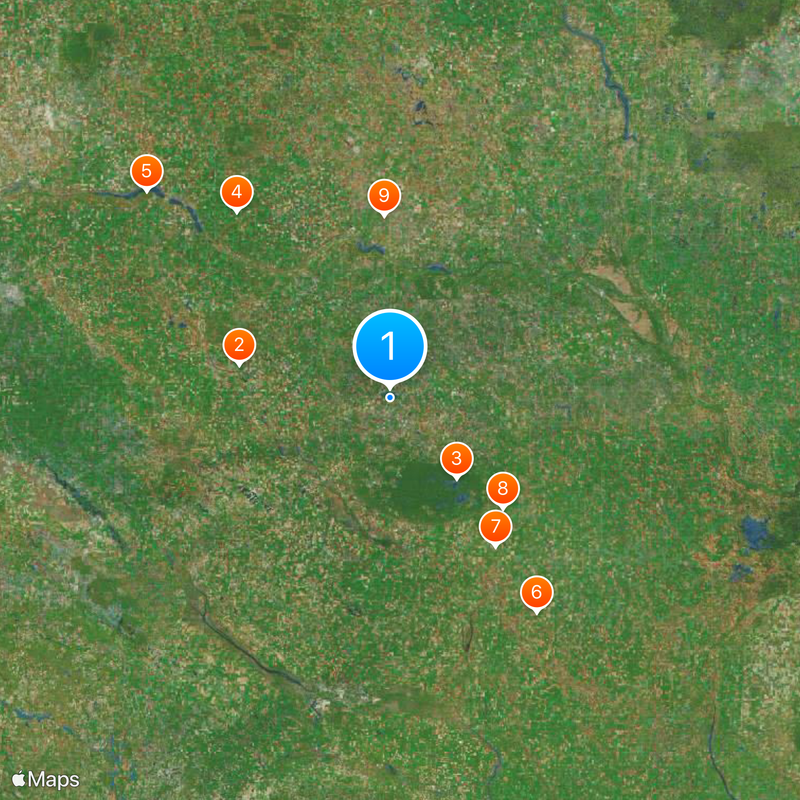Select map pin number 7

coord(496,526)
